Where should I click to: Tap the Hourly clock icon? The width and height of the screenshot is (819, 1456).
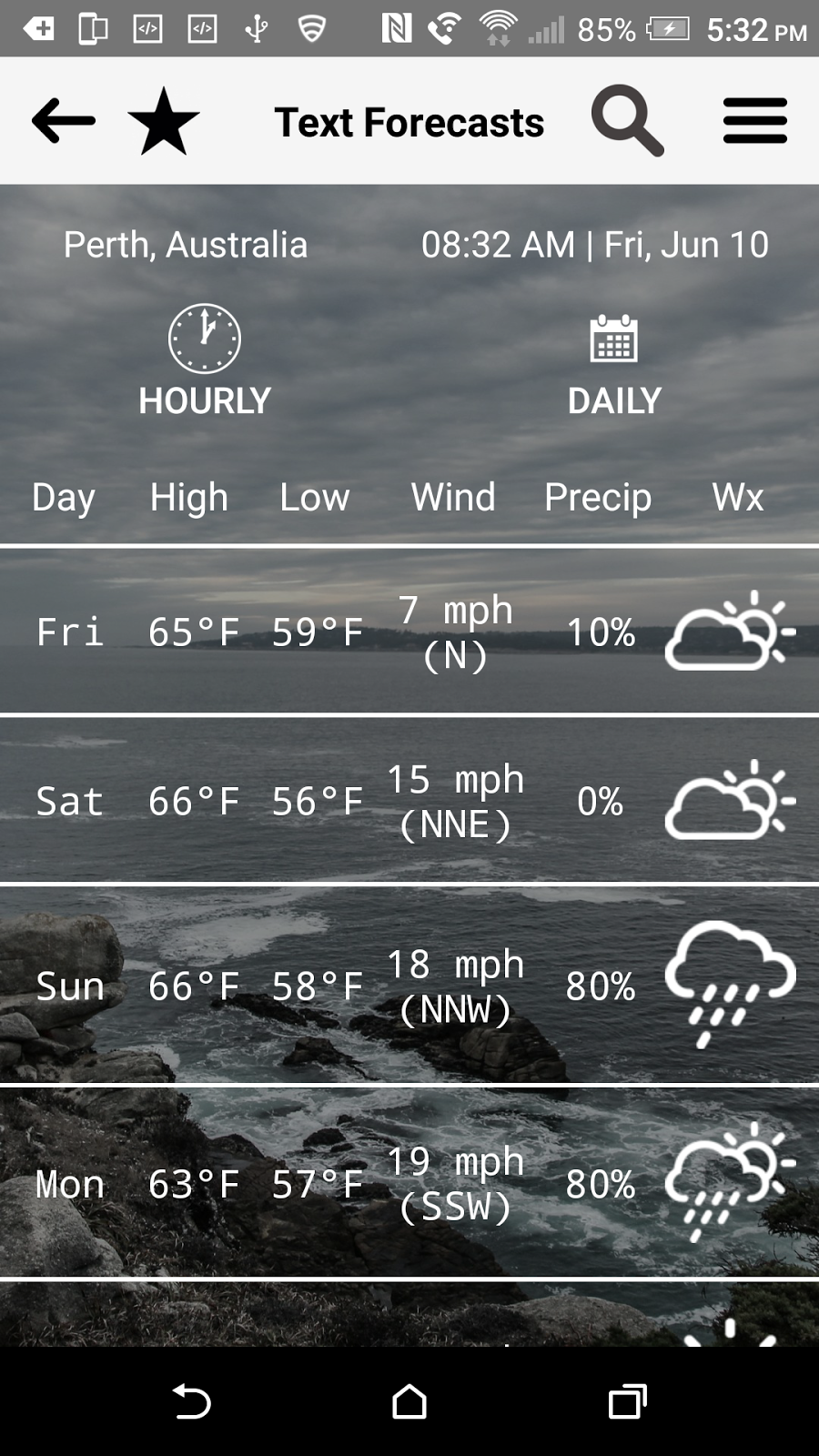(x=205, y=338)
